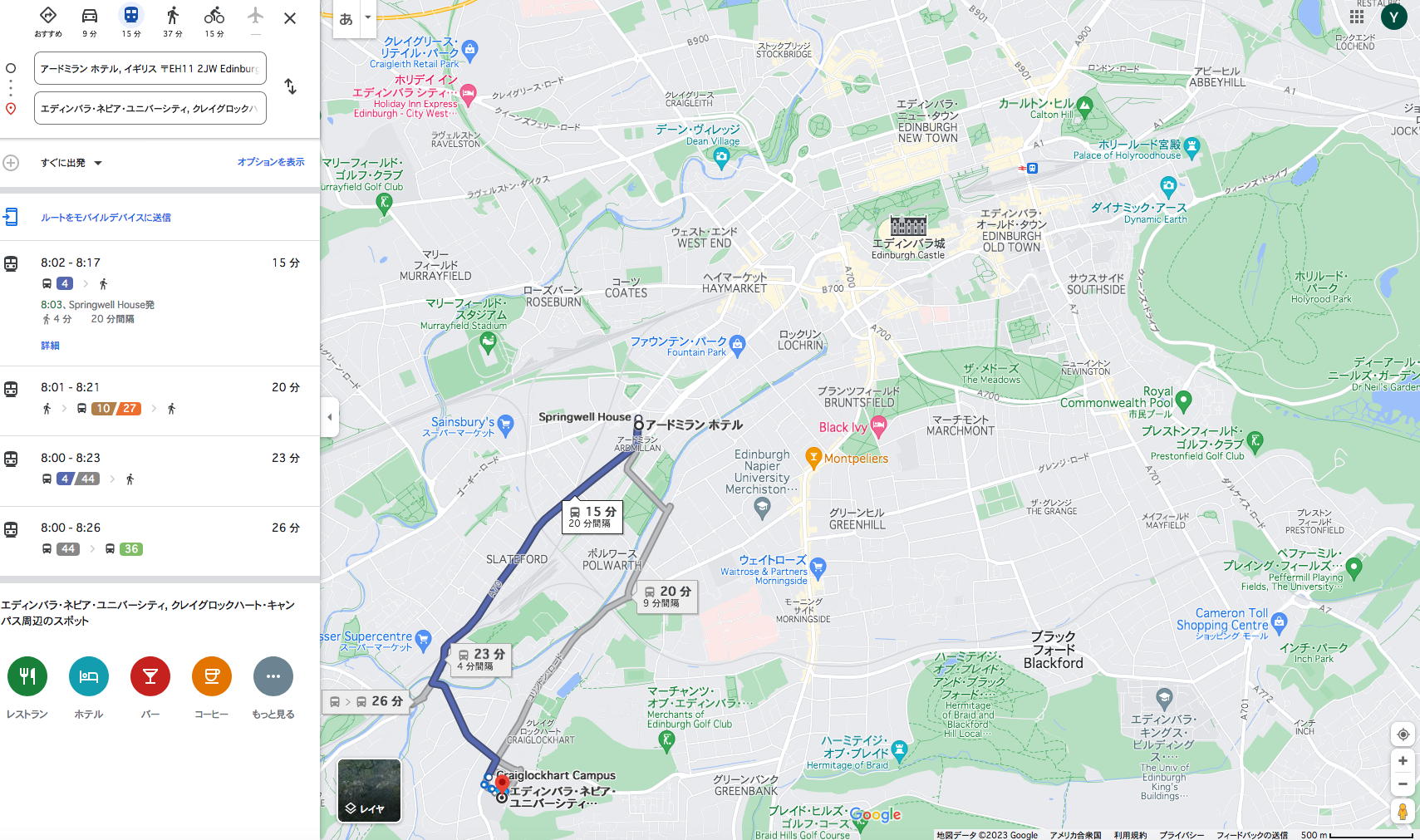Open オプションを表示 route options
1420x840 pixels.
pyautogui.click(x=271, y=162)
